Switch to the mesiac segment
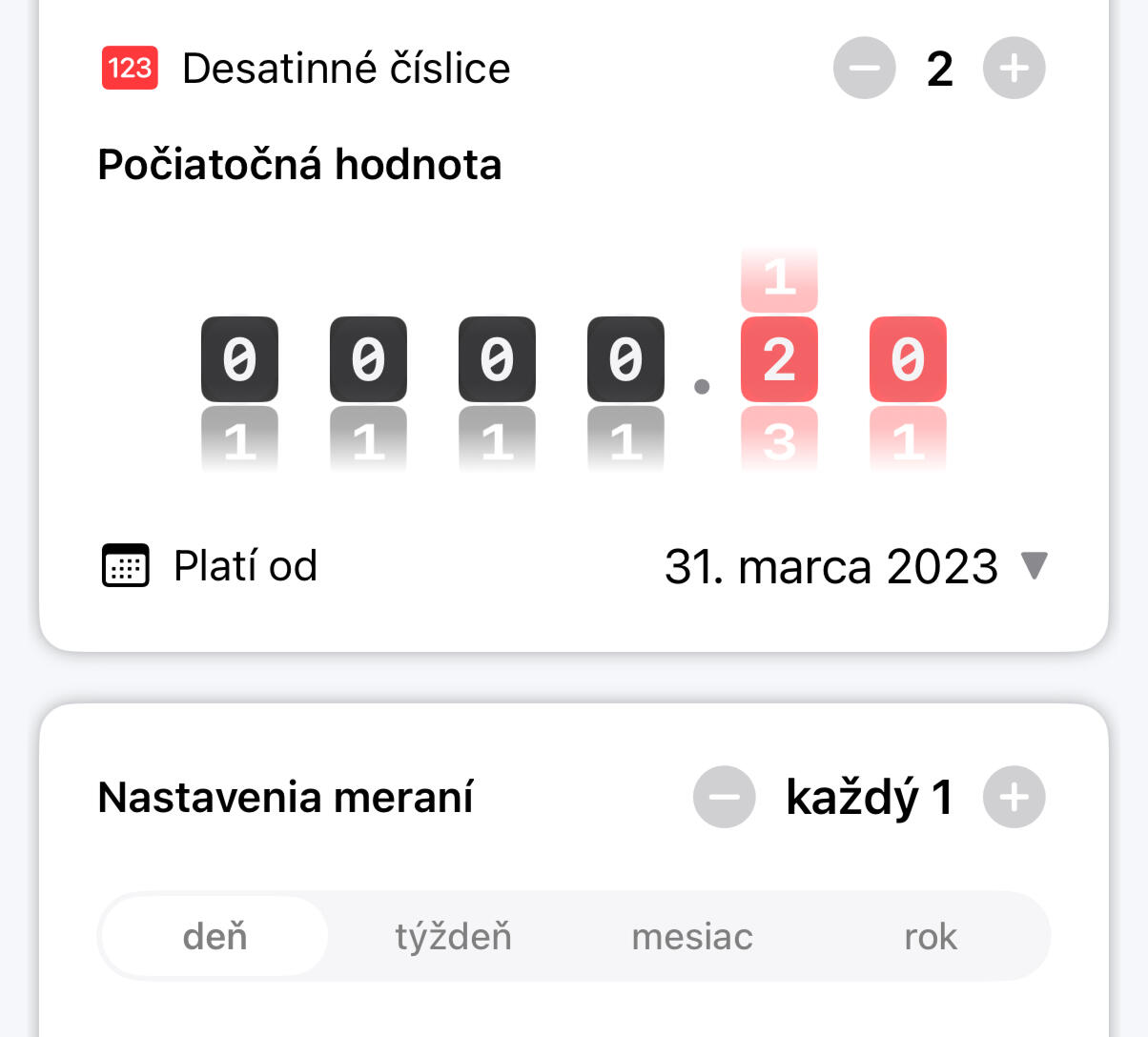This screenshot has width=1148, height=1037. tap(692, 937)
